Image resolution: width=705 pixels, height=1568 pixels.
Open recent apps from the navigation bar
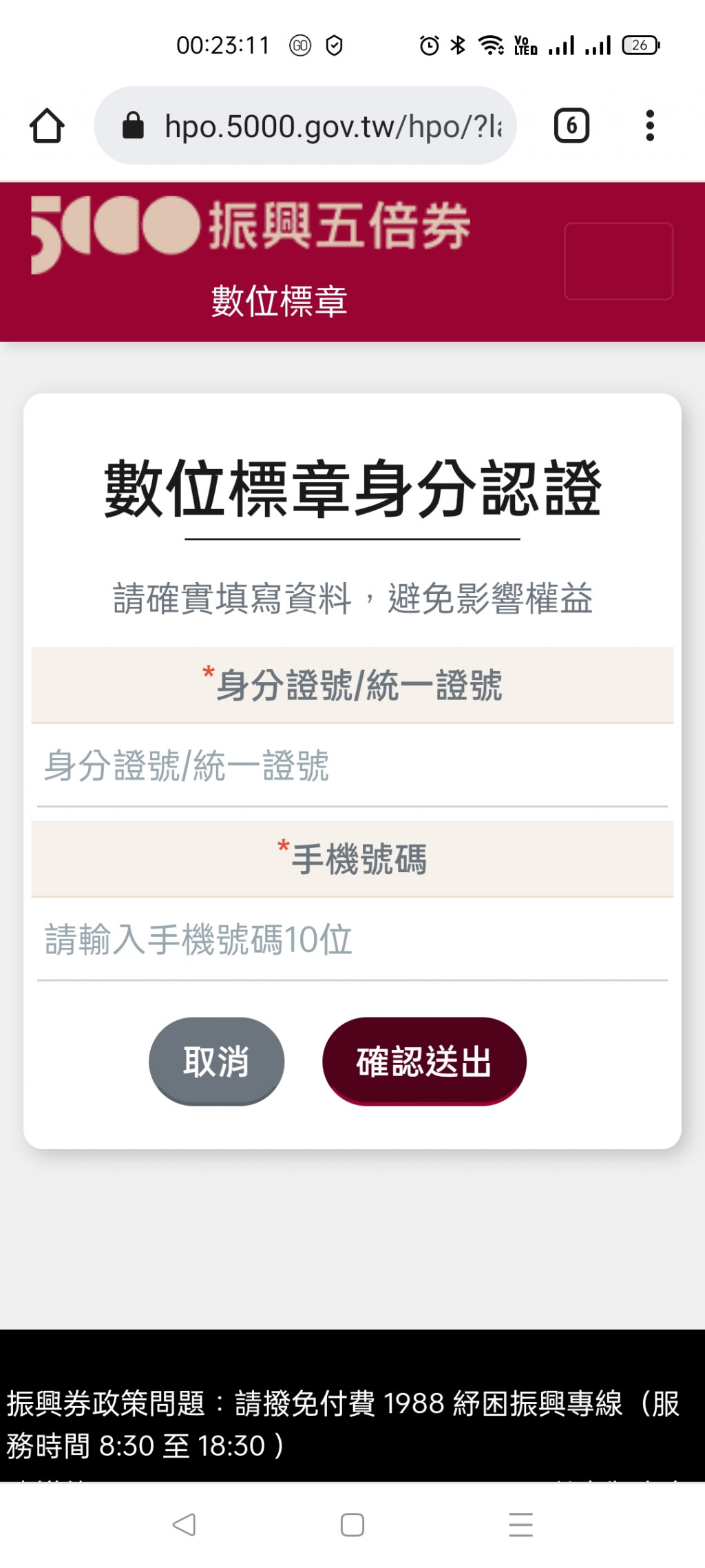520,1525
